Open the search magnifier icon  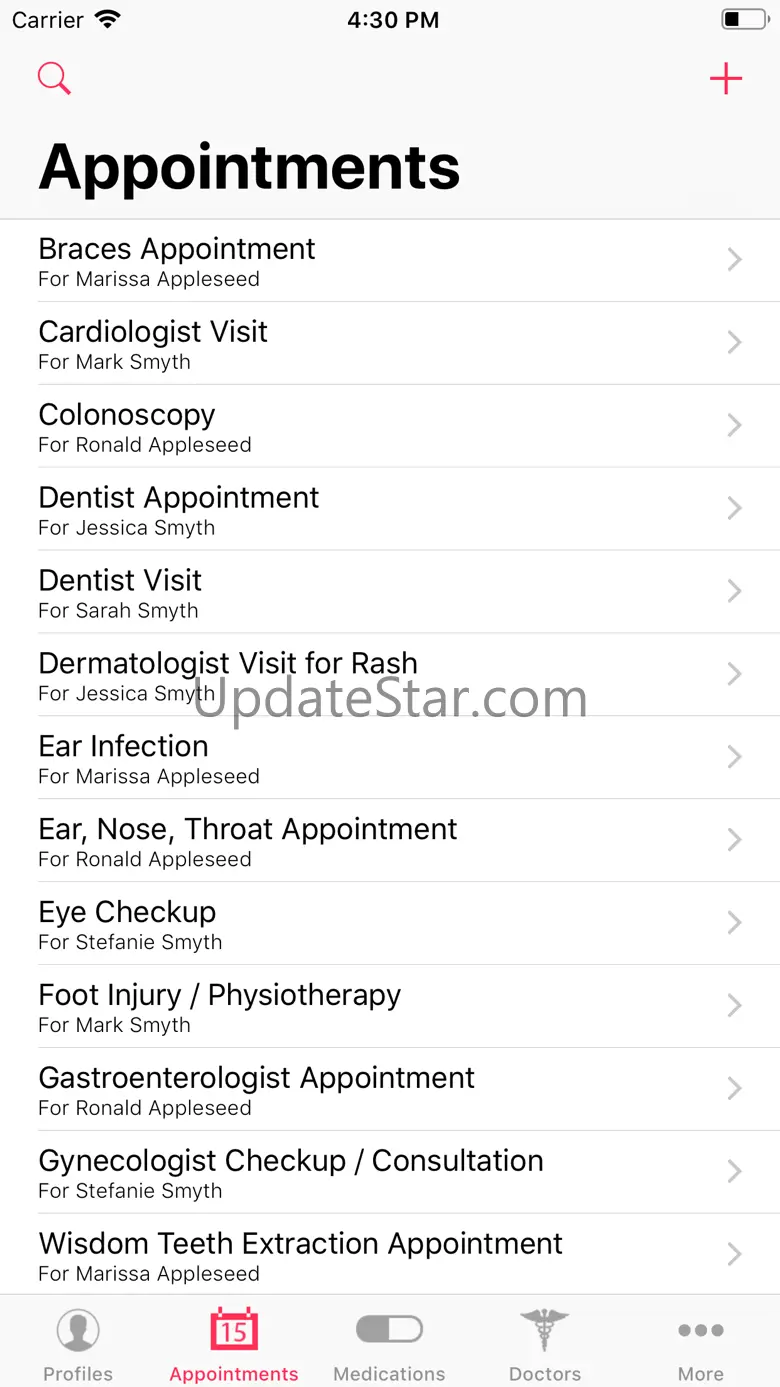coord(54,78)
